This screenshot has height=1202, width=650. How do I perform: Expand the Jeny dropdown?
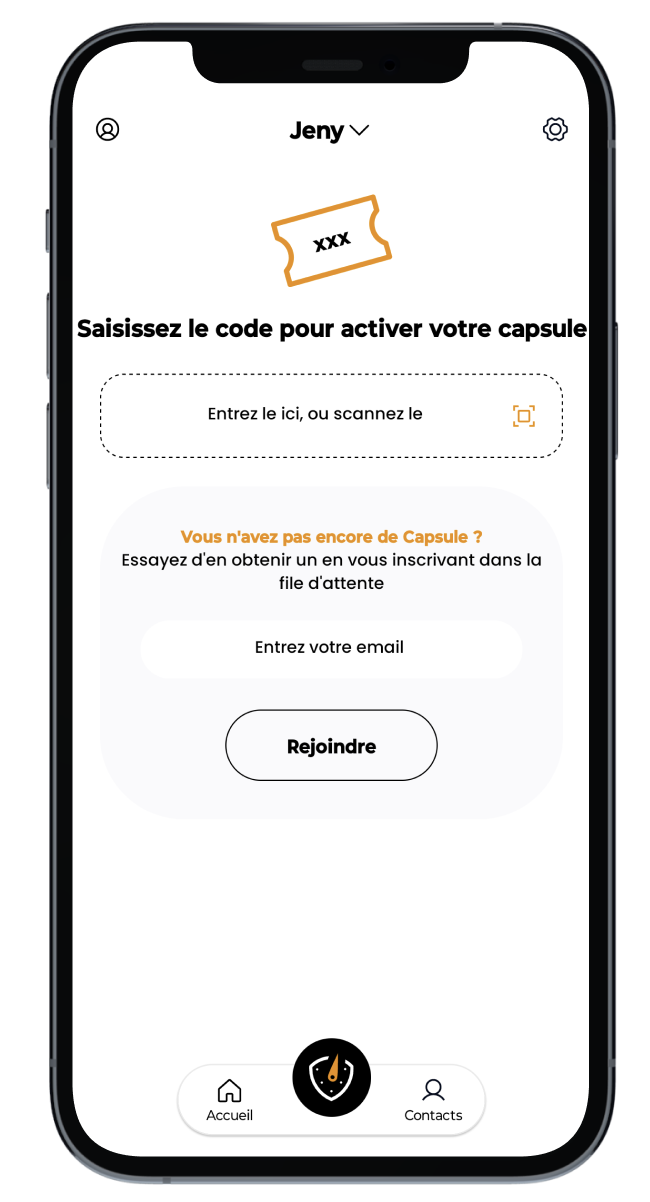[329, 131]
